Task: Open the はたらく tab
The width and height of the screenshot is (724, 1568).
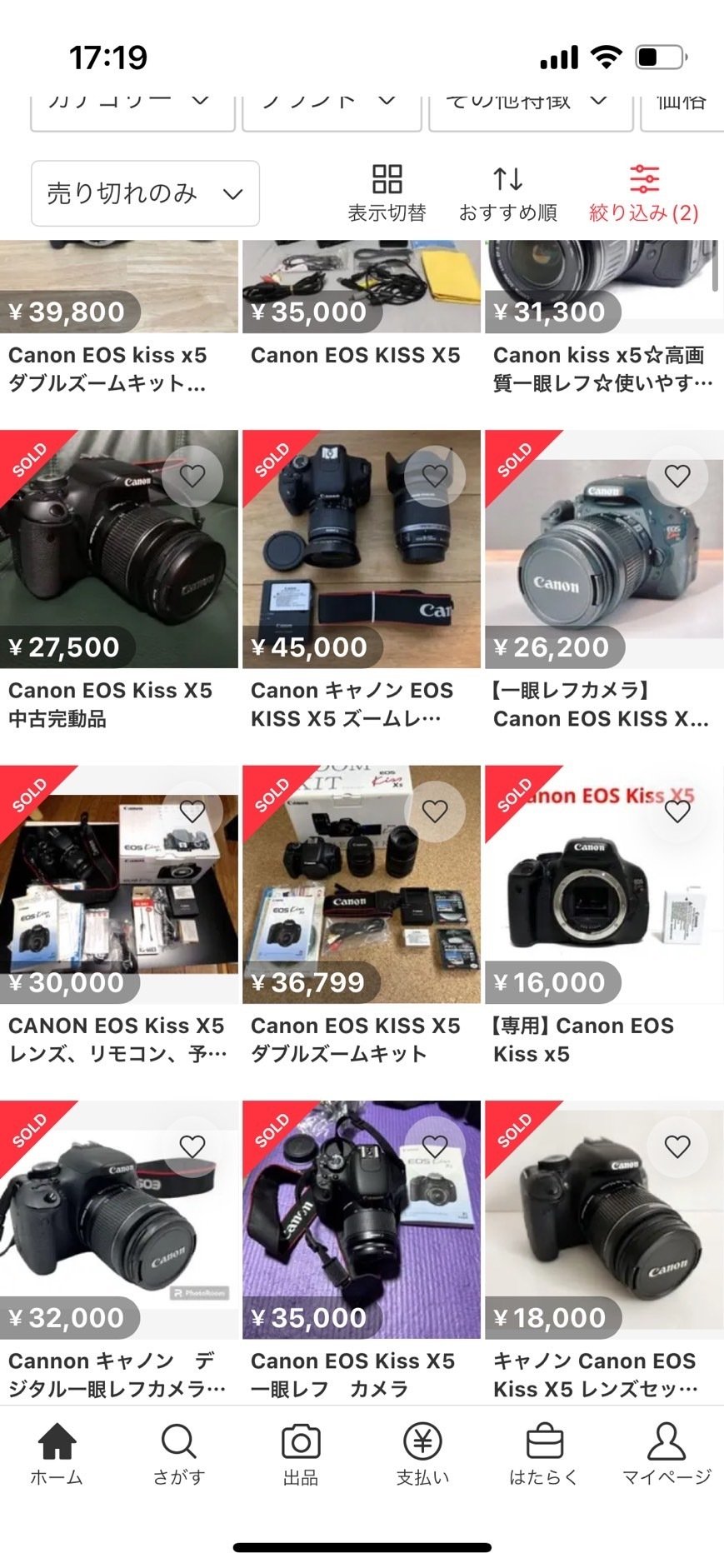Action: [544, 1454]
